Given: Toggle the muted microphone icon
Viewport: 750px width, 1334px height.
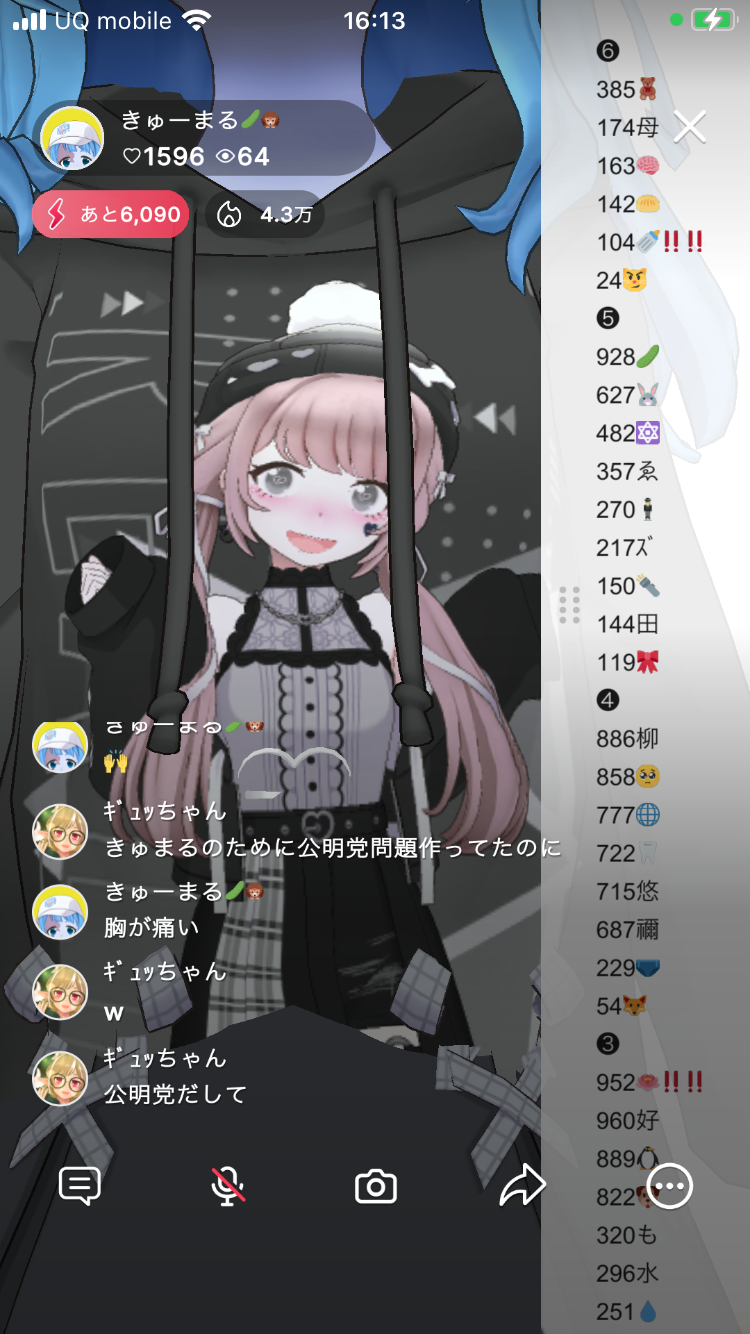Looking at the screenshot, I should click(x=228, y=1186).
